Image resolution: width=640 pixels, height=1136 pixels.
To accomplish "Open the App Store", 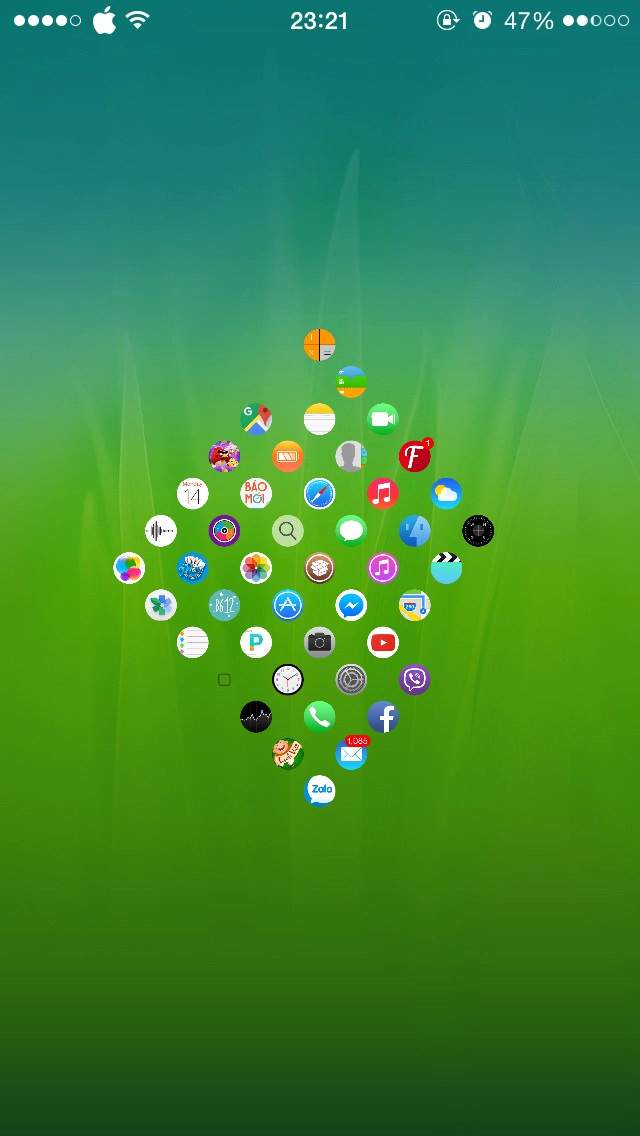I will point(288,605).
